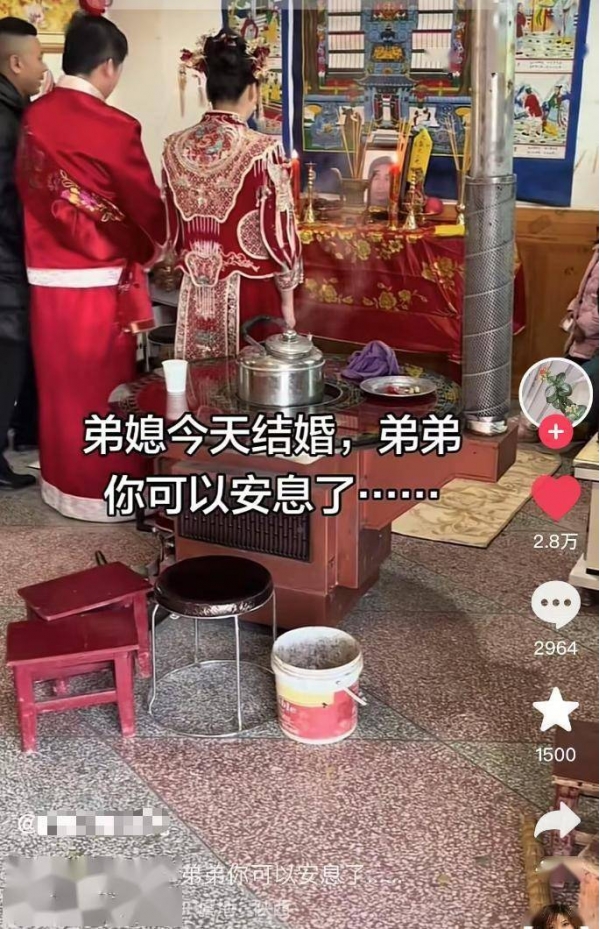This screenshot has height=929, width=600.
Task: Add video to favorites with star icon
Action: pos(556,710)
